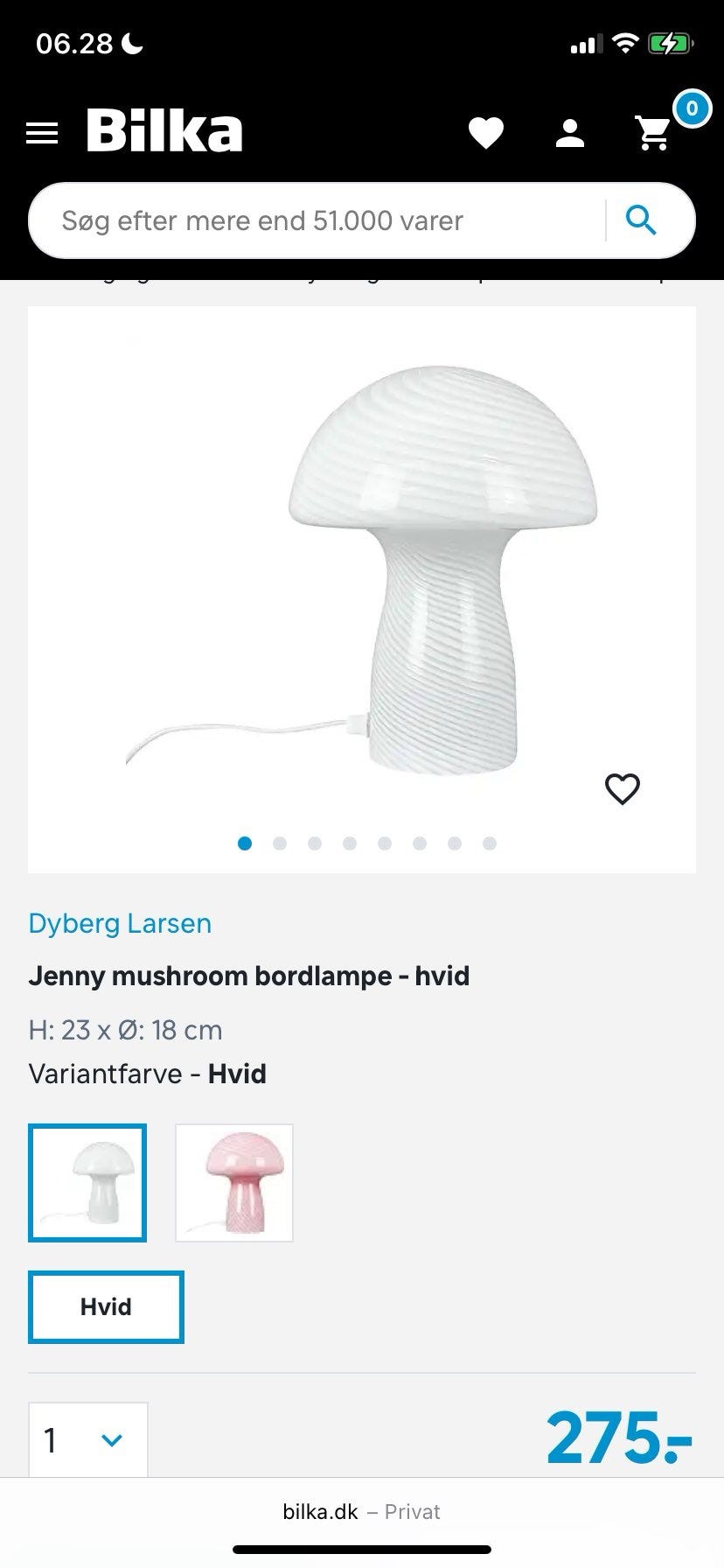Tap the magnifier search button
This screenshot has height=1568, width=724.
click(642, 220)
